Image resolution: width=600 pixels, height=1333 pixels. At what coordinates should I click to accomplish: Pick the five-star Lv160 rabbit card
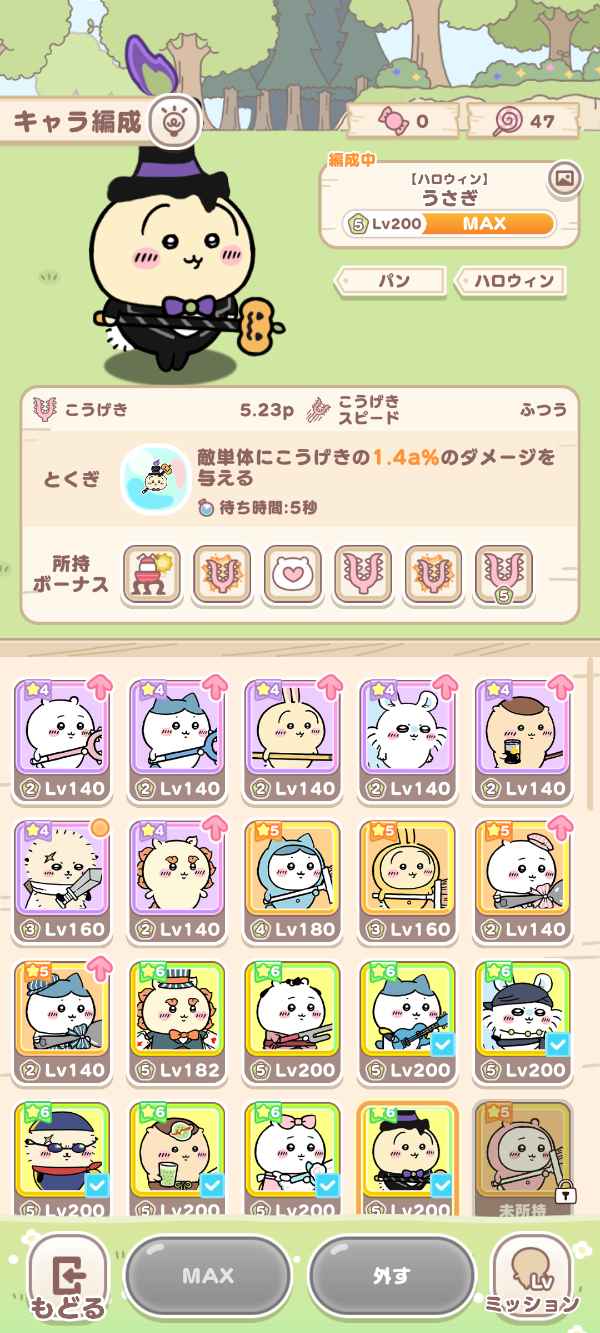(407, 880)
